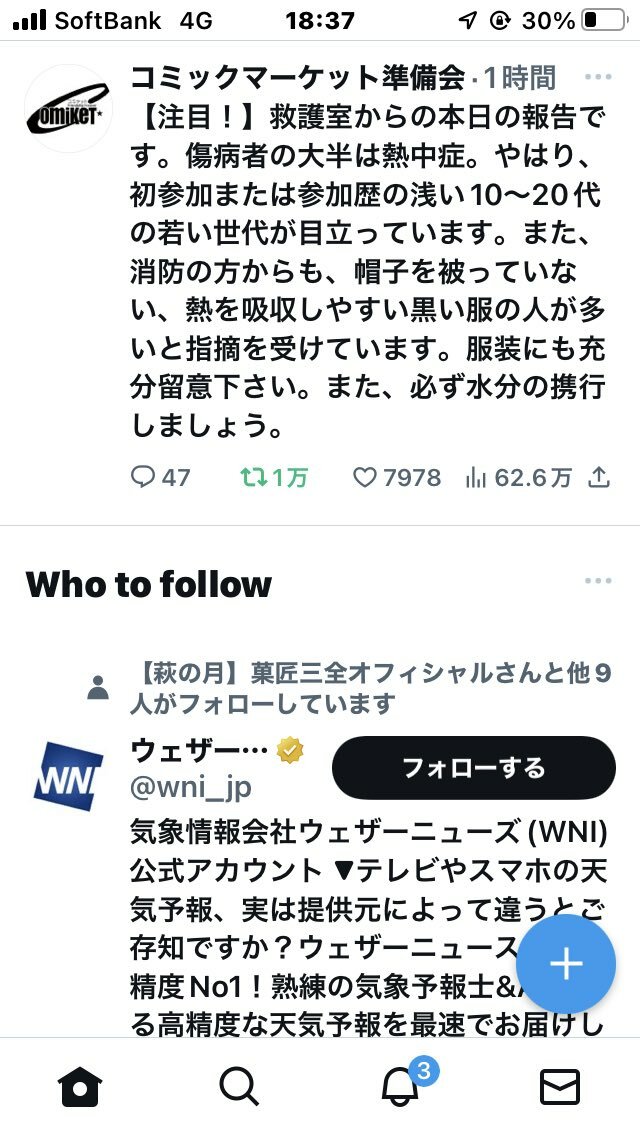Open the Notifications tab
The height and width of the screenshot is (1136, 640).
point(400,1086)
